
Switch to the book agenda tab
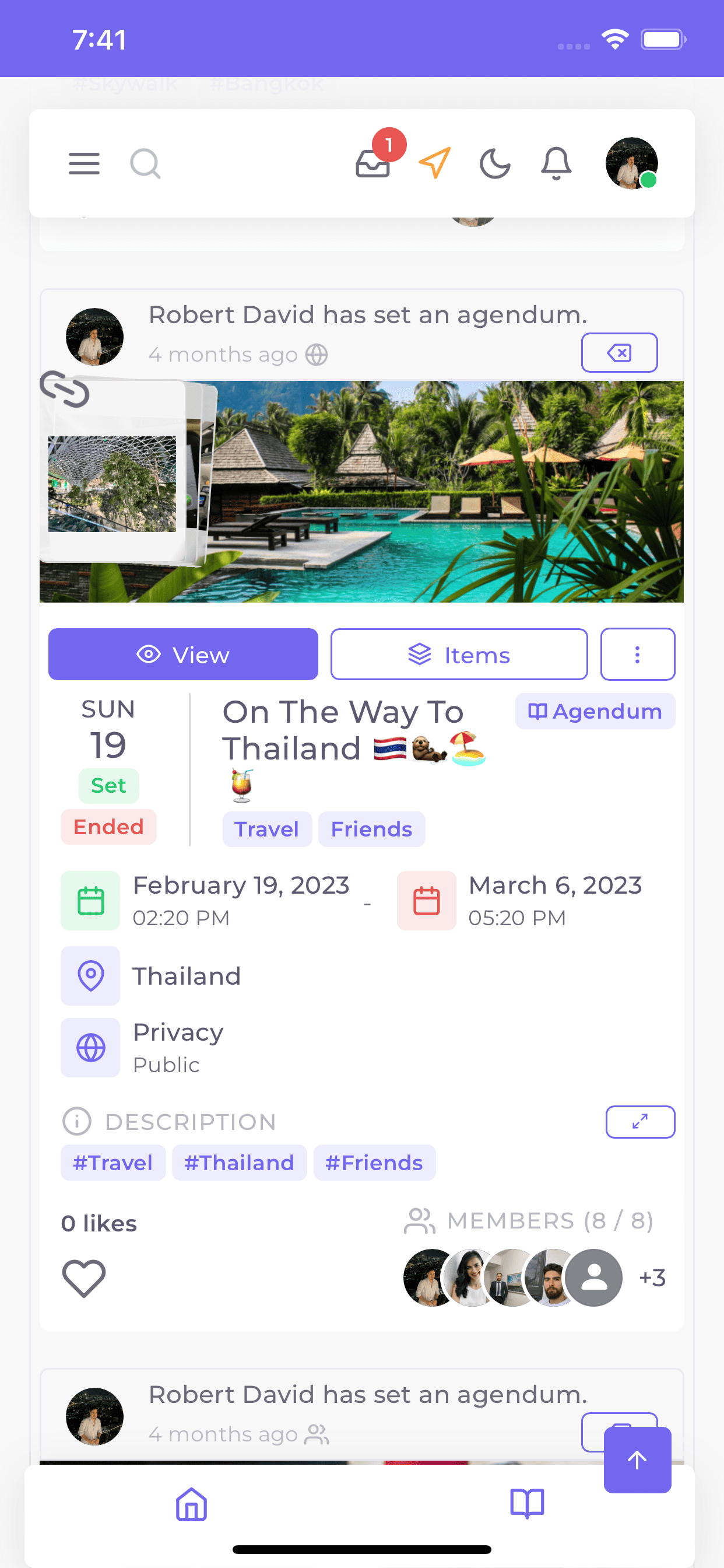pyautogui.click(x=527, y=1504)
